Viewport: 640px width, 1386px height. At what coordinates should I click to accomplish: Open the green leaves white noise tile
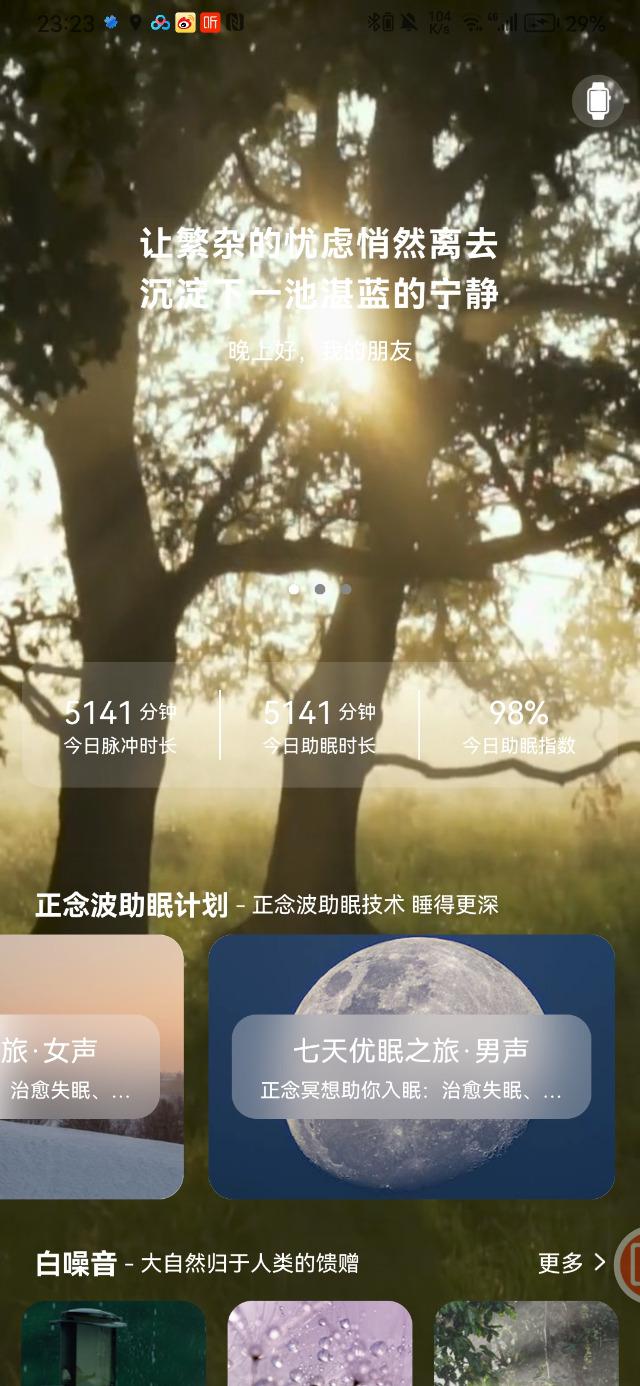(526, 1343)
